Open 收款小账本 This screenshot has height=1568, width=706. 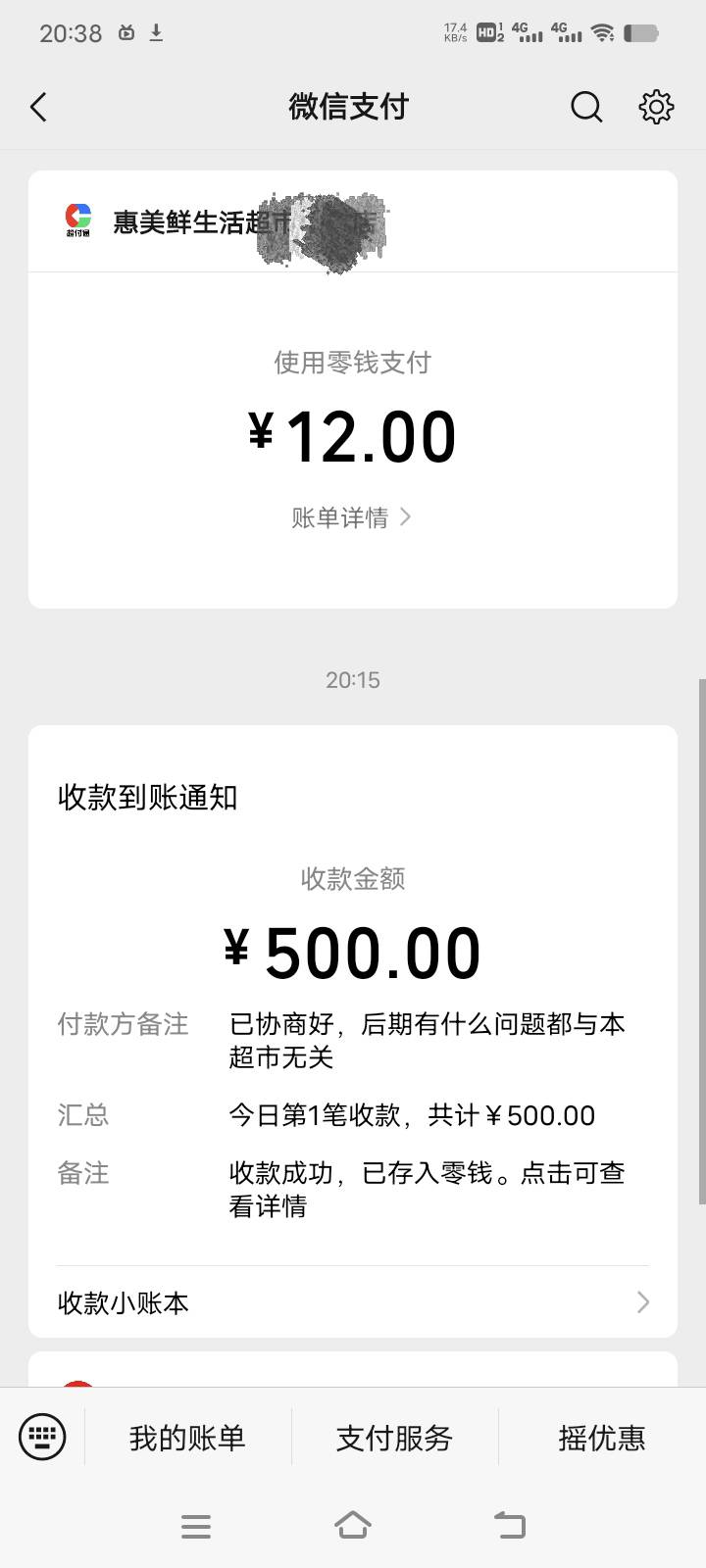tap(353, 1302)
